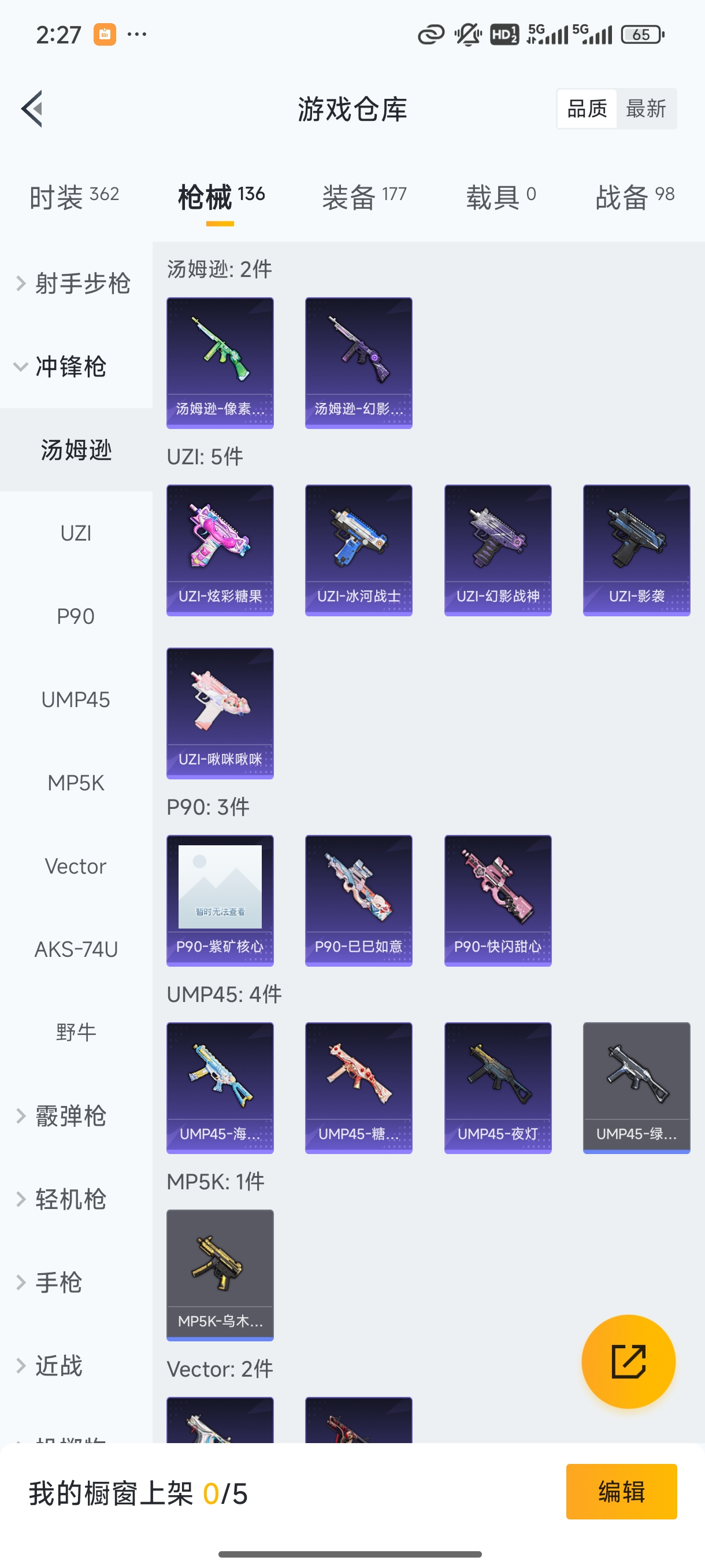Image resolution: width=705 pixels, height=1568 pixels.
Task: Switch to the 战备 tab
Action: click(x=634, y=197)
